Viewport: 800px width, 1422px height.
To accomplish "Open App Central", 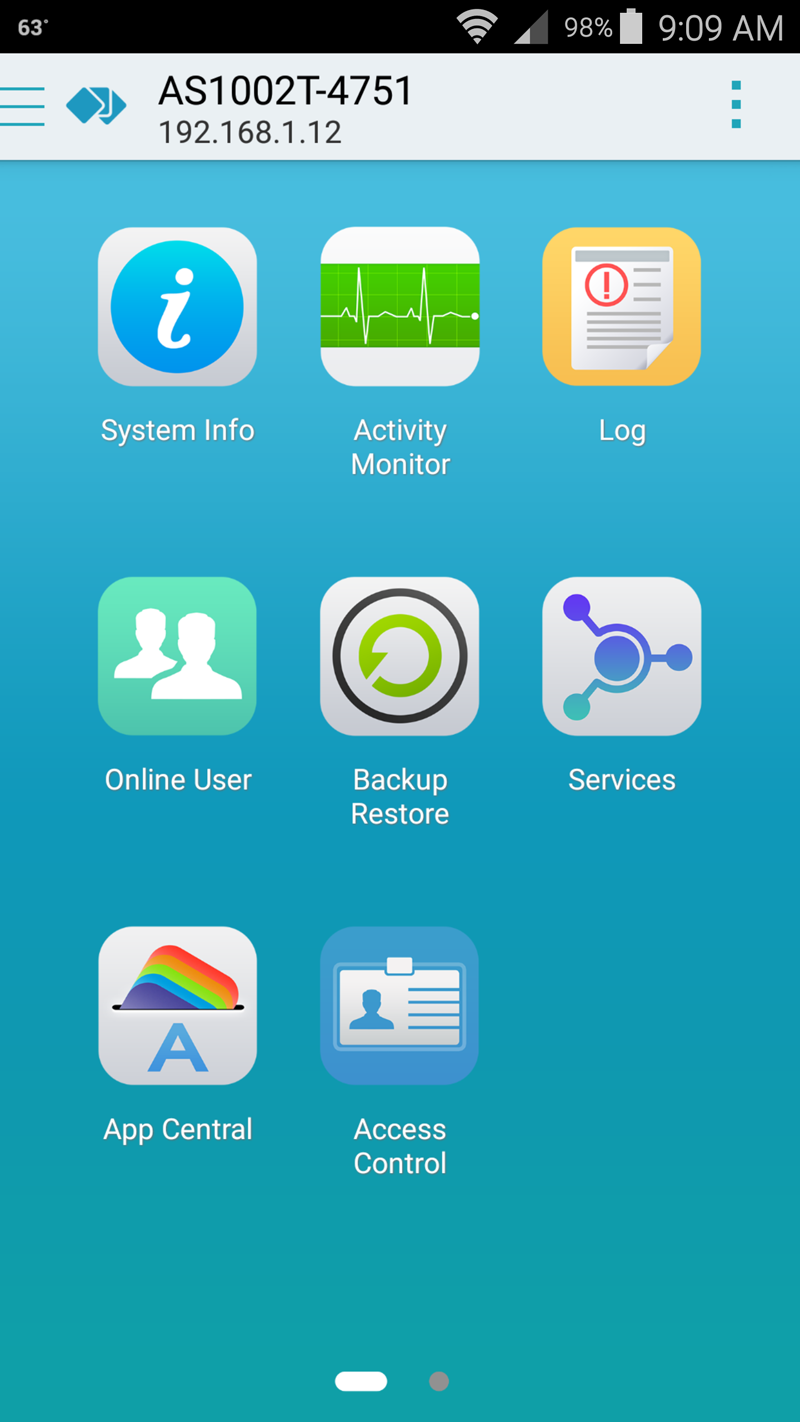I will (177, 1005).
